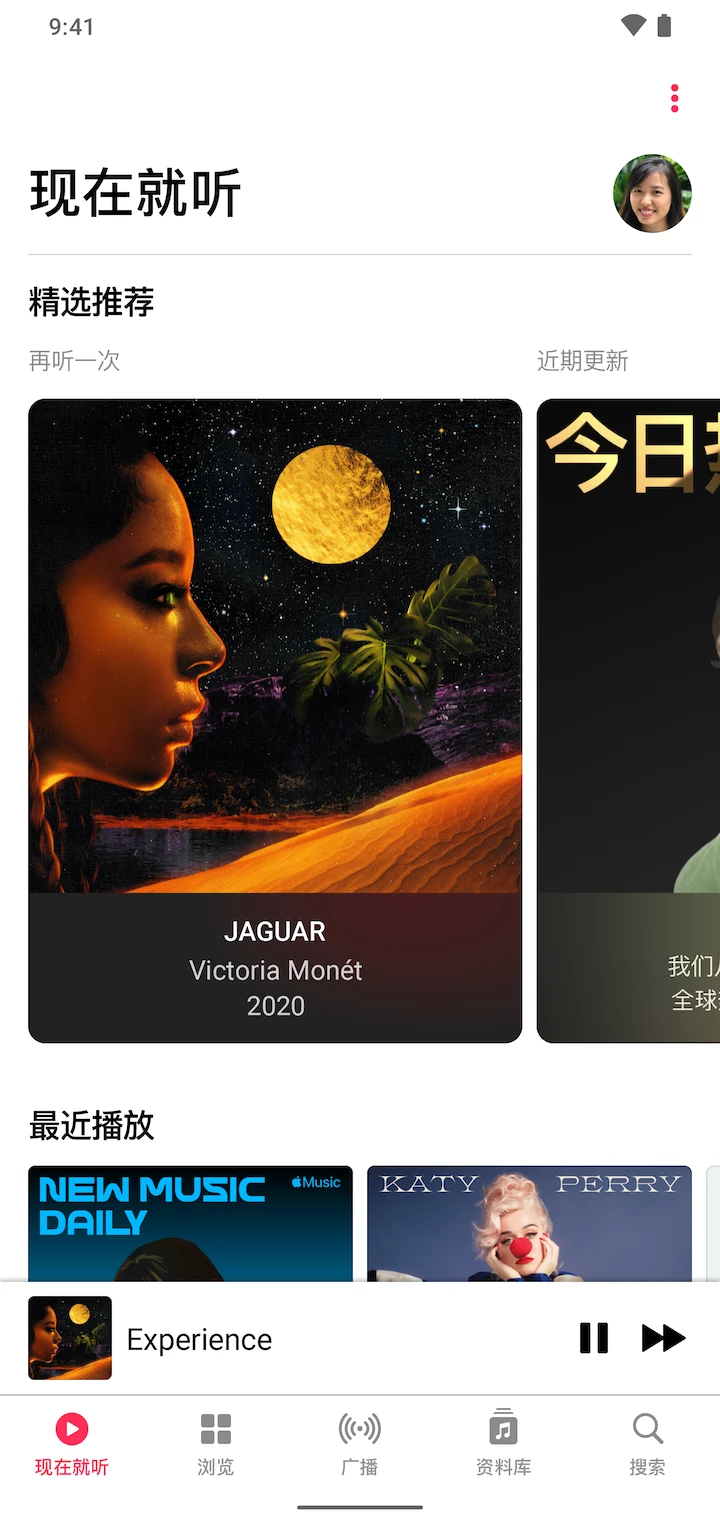
Task: Skip to the next track
Action: coord(663,1338)
